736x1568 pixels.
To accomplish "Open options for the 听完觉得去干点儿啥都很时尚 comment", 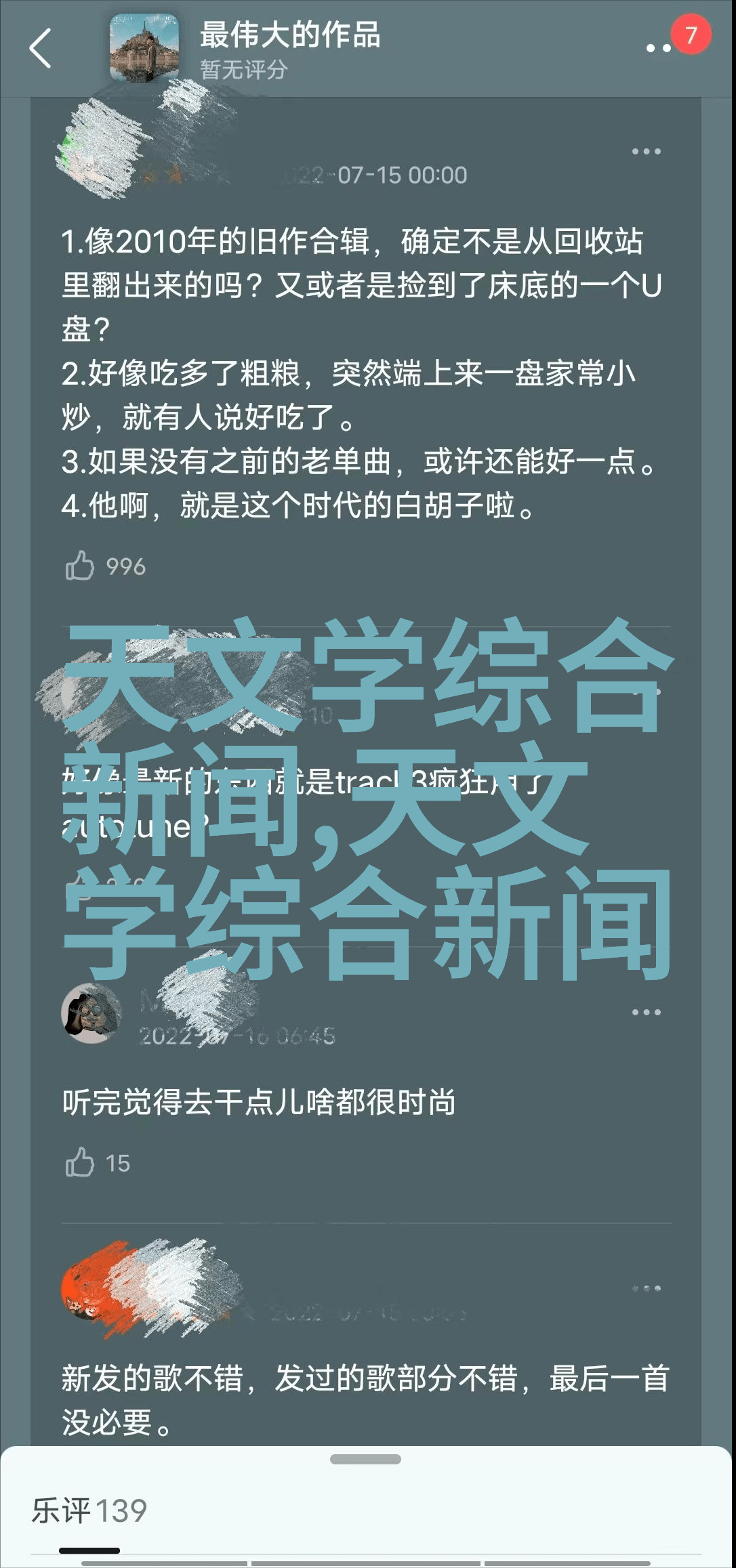I will (x=646, y=1012).
